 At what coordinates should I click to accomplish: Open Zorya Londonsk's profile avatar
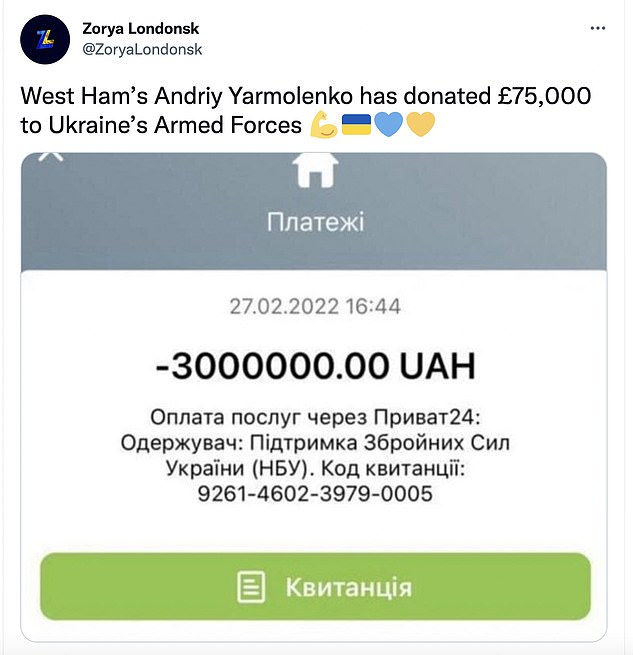pyautogui.click(x=46, y=40)
